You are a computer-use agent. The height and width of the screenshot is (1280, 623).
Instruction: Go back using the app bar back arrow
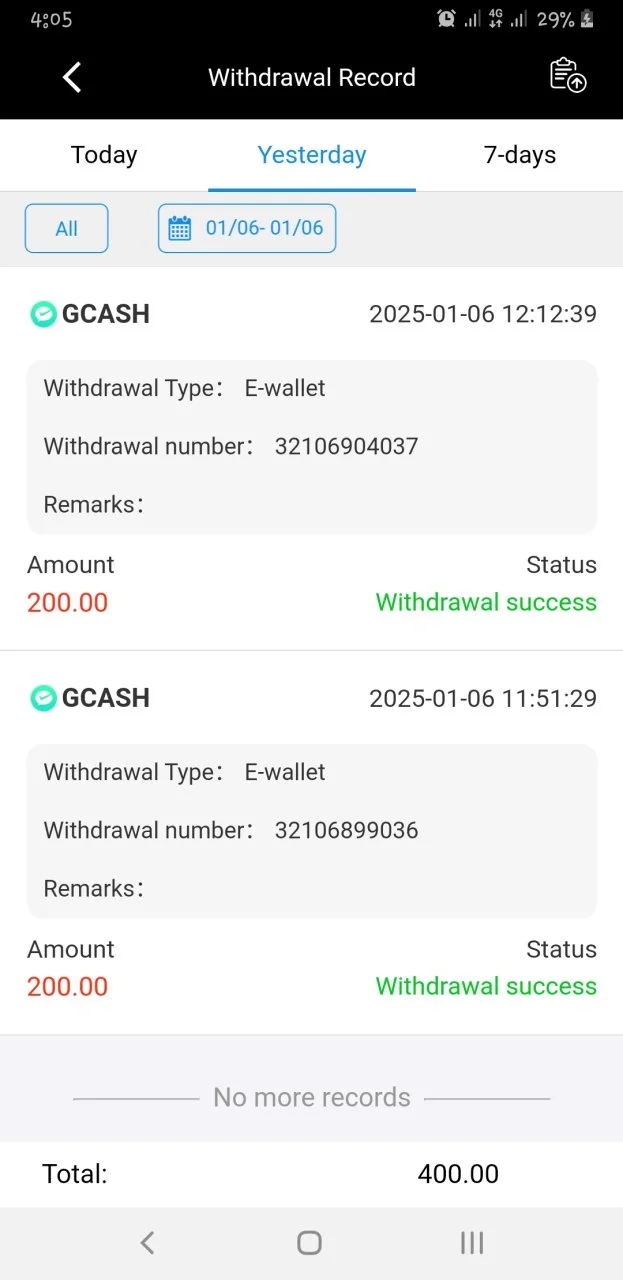click(x=71, y=77)
